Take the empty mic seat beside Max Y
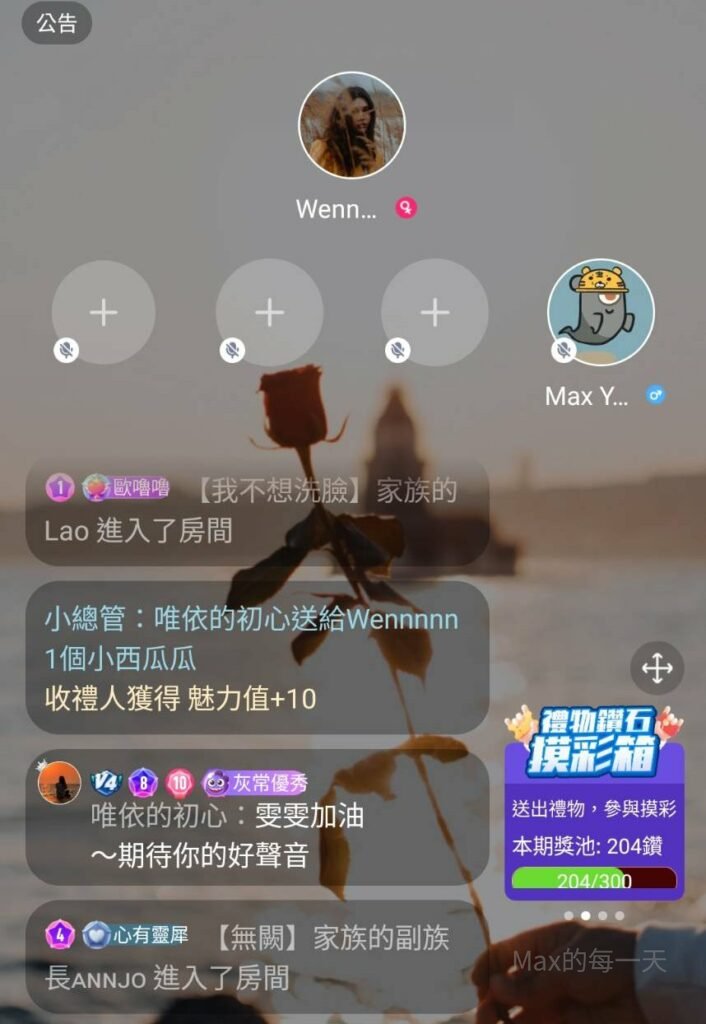The image size is (706, 1024). pyautogui.click(x=434, y=313)
